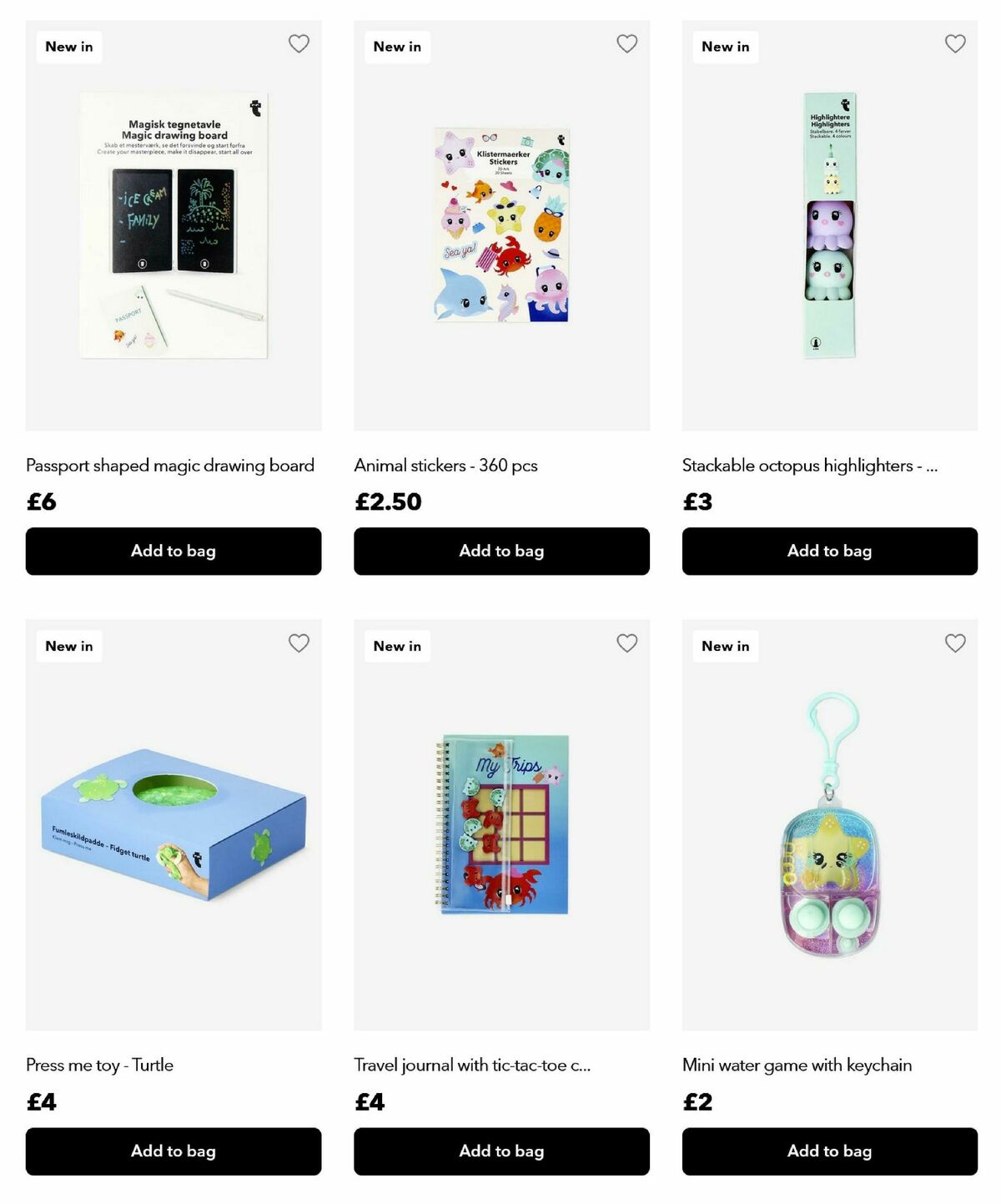Viewport: 1001px width, 1204px height.
Task: Open the Travel journal product image
Action: (501, 826)
